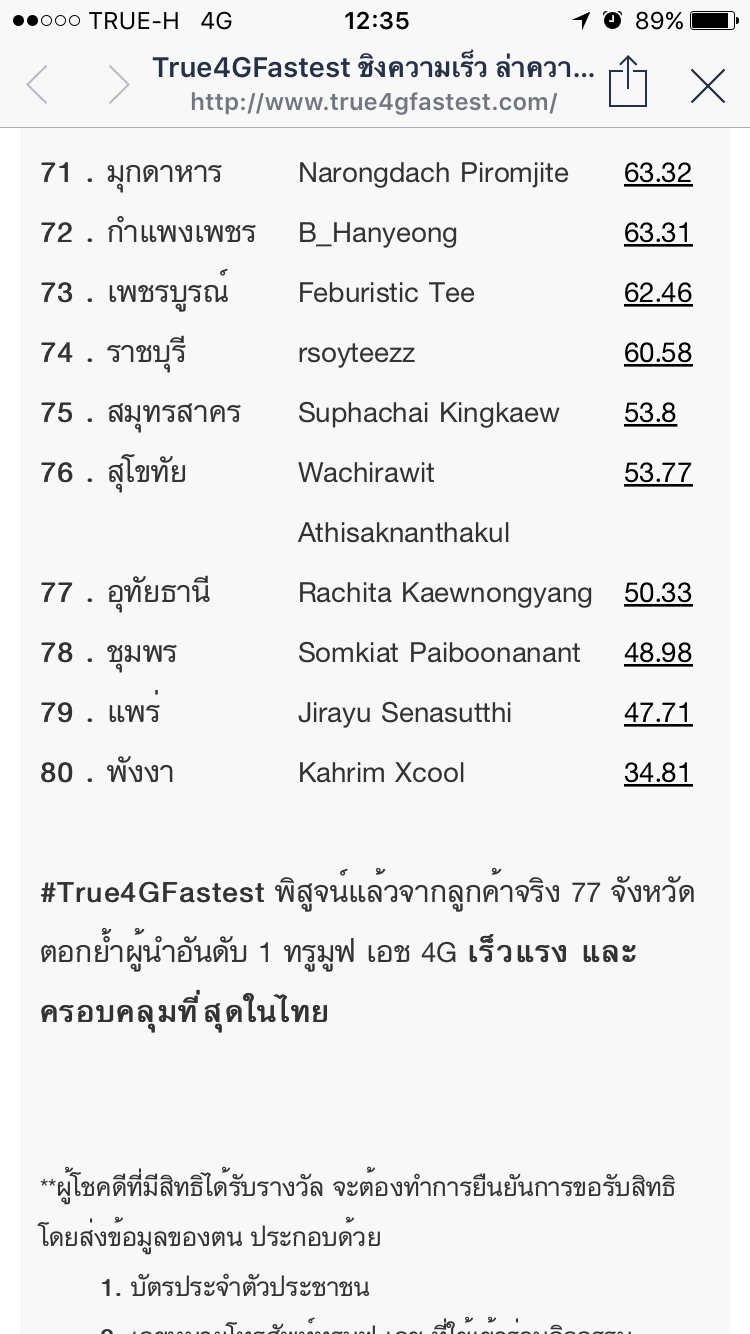
Task: Open Suphachai Kingkaew's 53.8 result
Action: click(650, 413)
